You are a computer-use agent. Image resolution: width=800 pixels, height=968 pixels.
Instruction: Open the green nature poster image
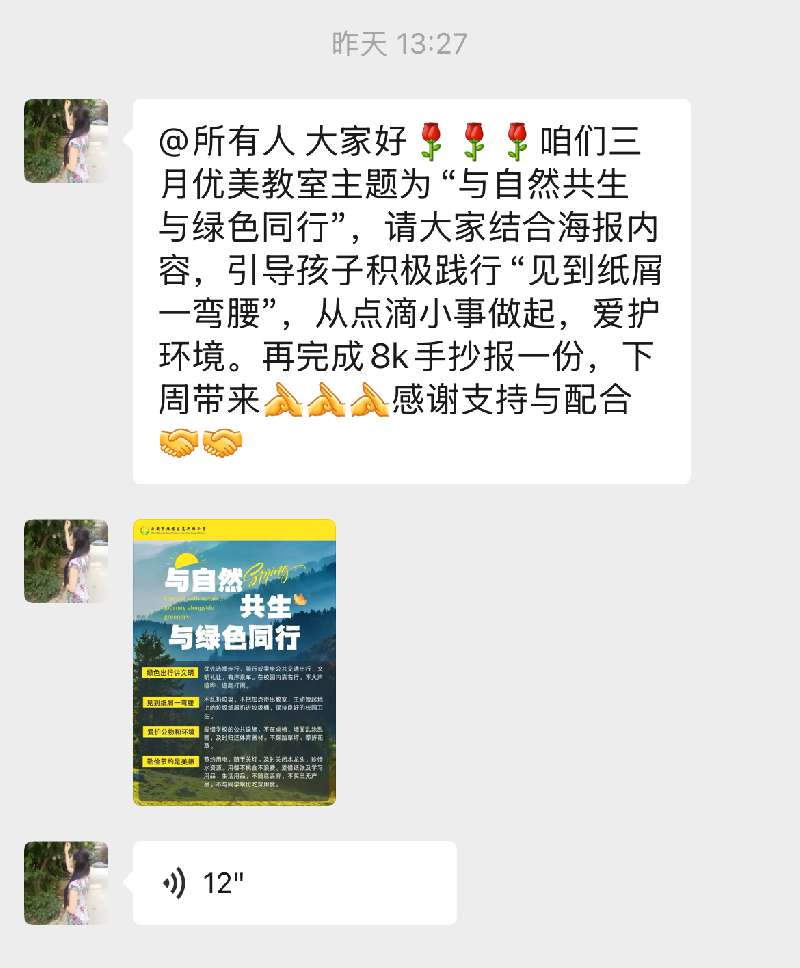pos(234,662)
